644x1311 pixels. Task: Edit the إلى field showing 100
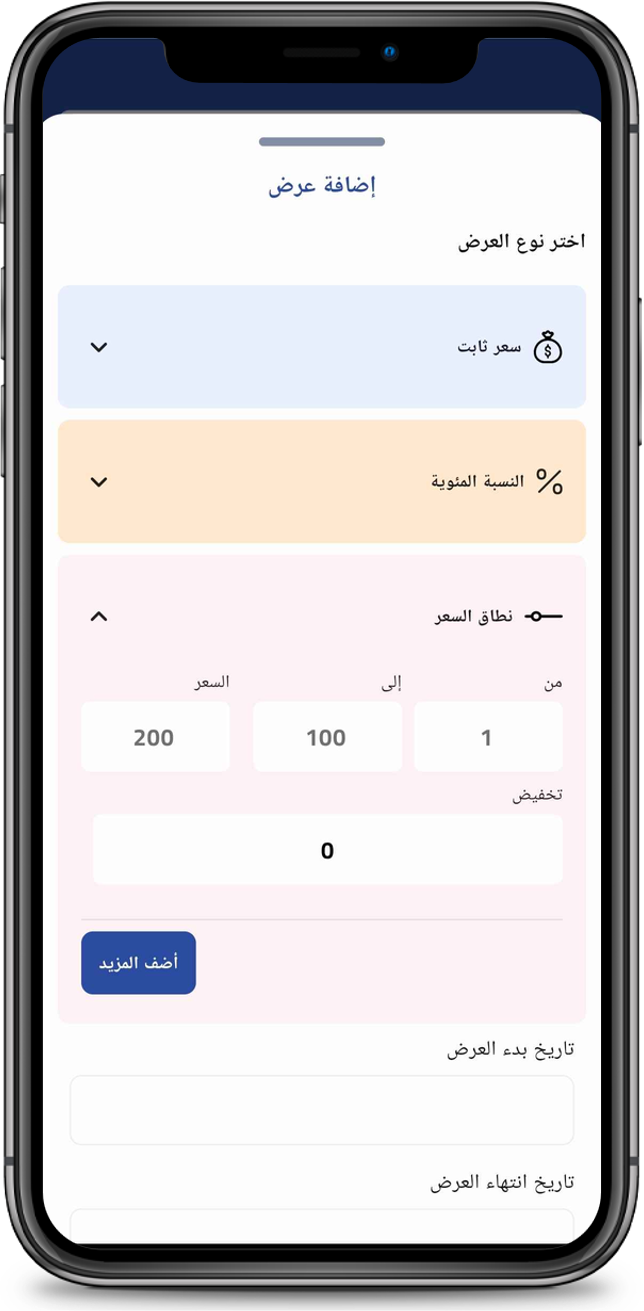327,737
